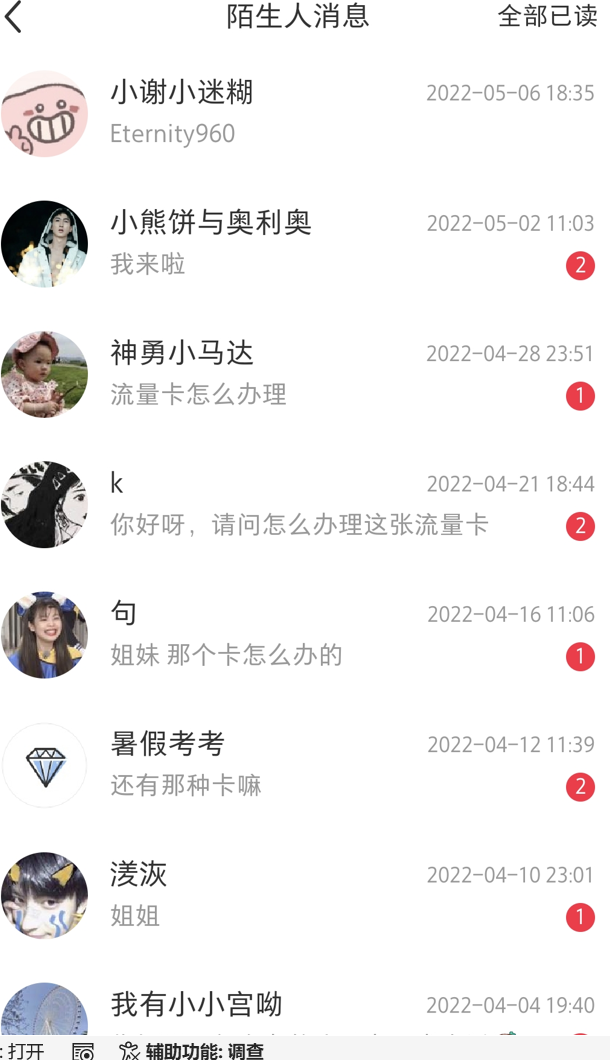Go back from the 陌生人消息 screen
This screenshot has height=1060, width=610.
coord(14,17)
